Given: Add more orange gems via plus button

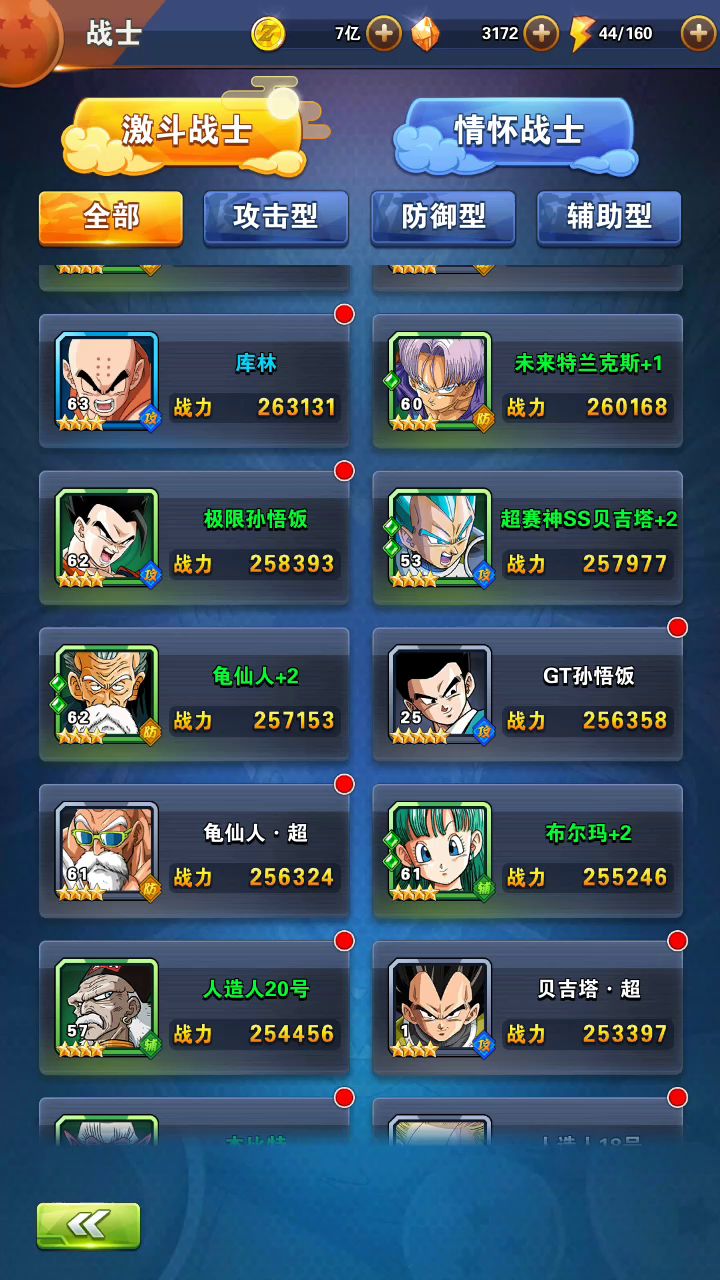Looking at the screenshot, I should pos(541,33).
